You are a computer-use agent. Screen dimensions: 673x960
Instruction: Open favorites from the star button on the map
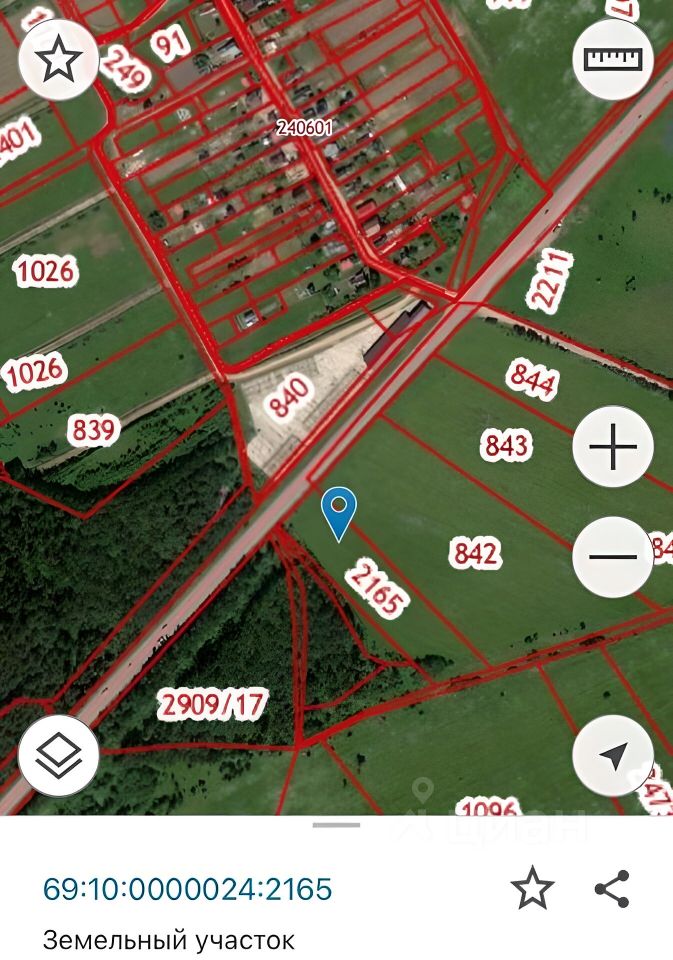(x=59, y=60)
